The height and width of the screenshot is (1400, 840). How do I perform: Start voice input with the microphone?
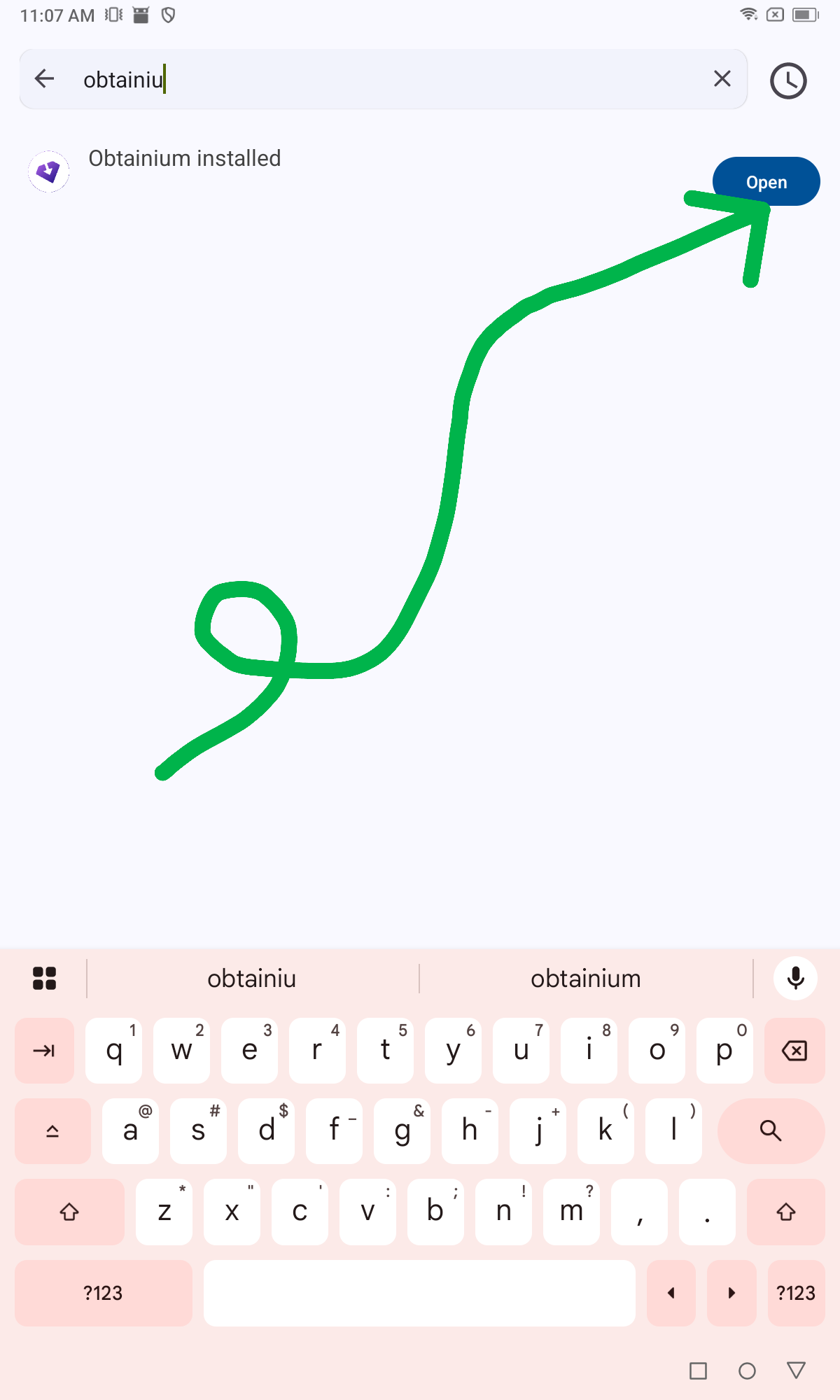795,978
